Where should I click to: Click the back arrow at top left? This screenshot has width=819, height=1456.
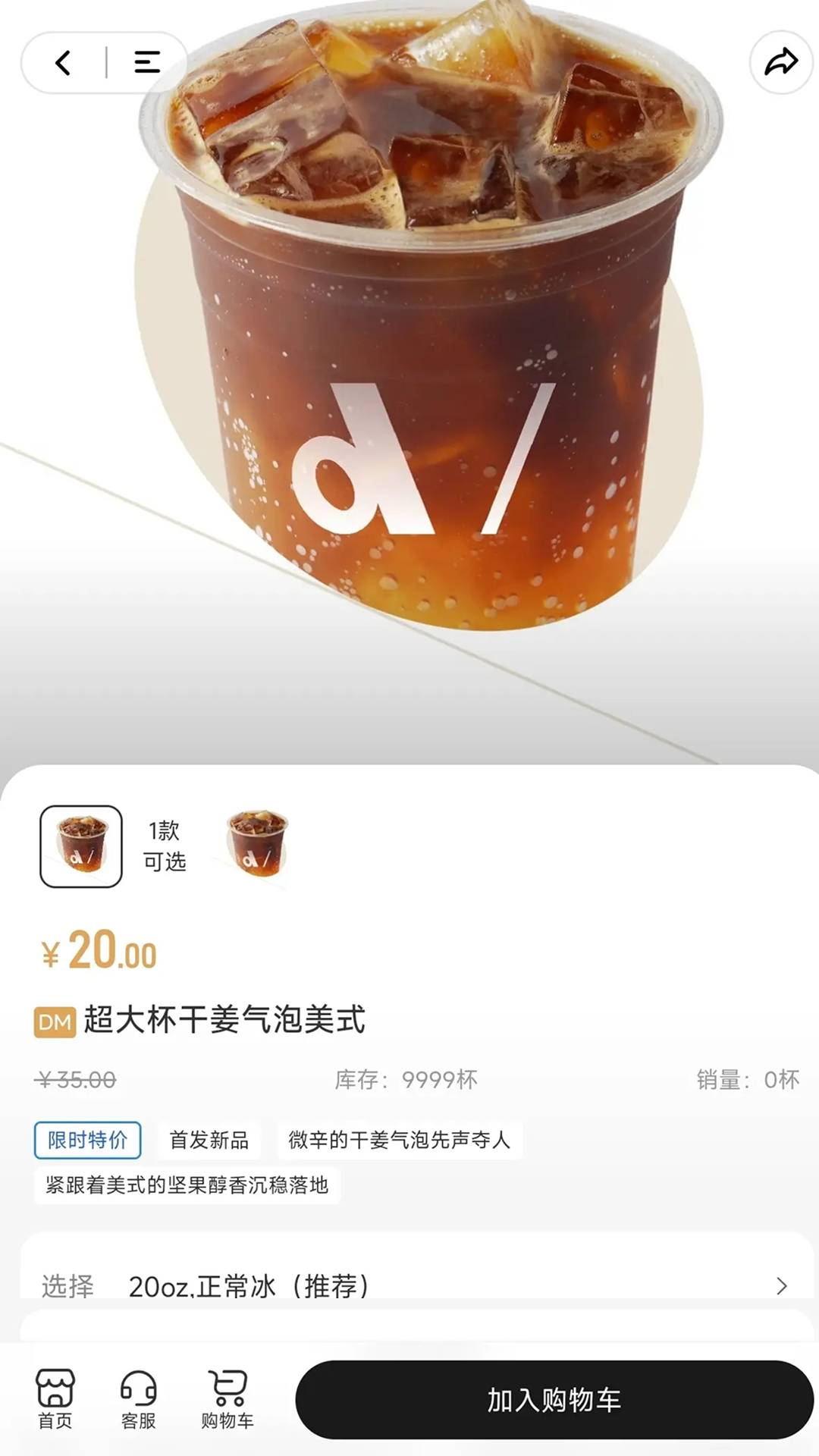click(x=64, y=63)
